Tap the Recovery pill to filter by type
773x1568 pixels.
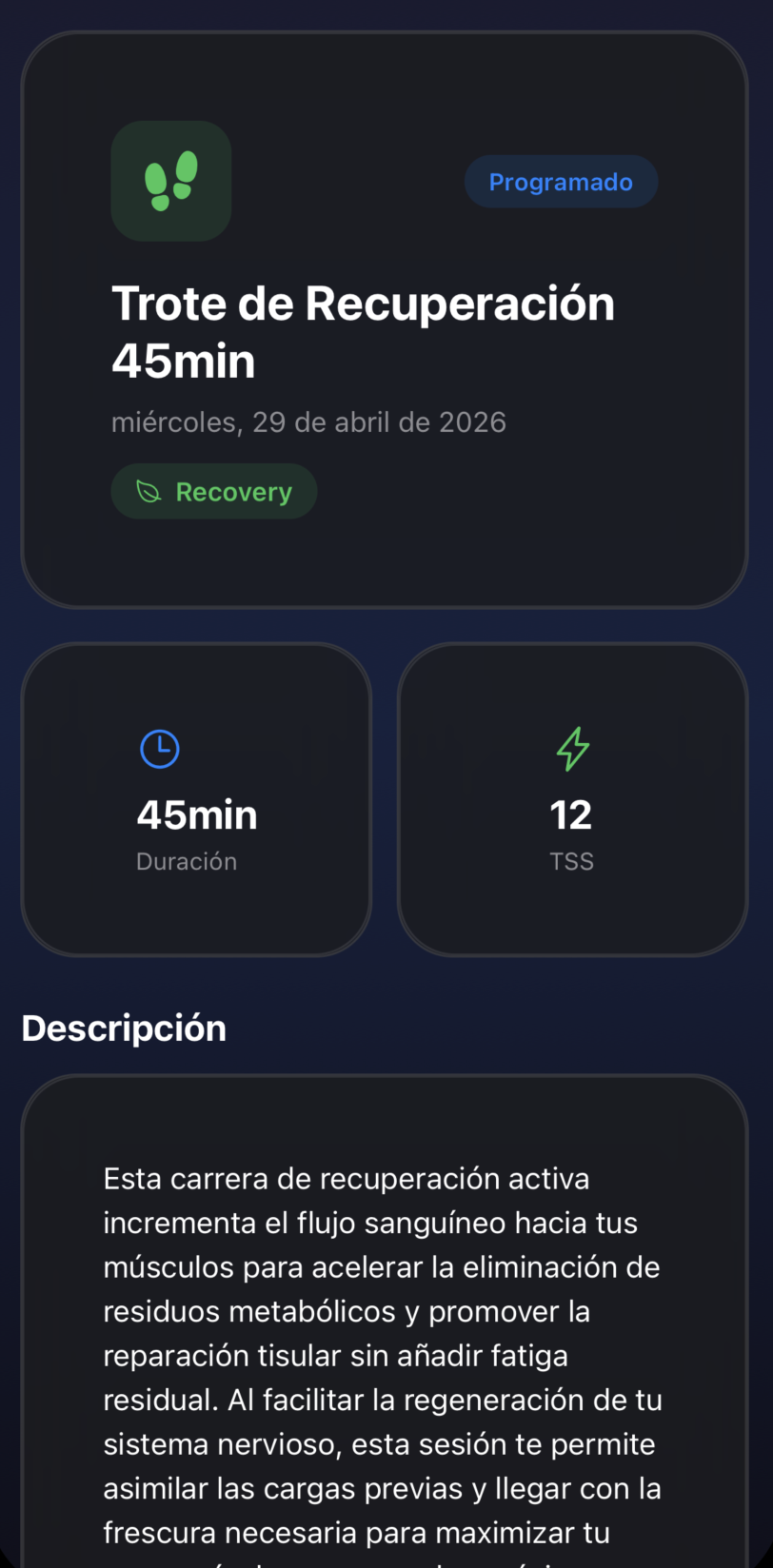tap(213, 491)
